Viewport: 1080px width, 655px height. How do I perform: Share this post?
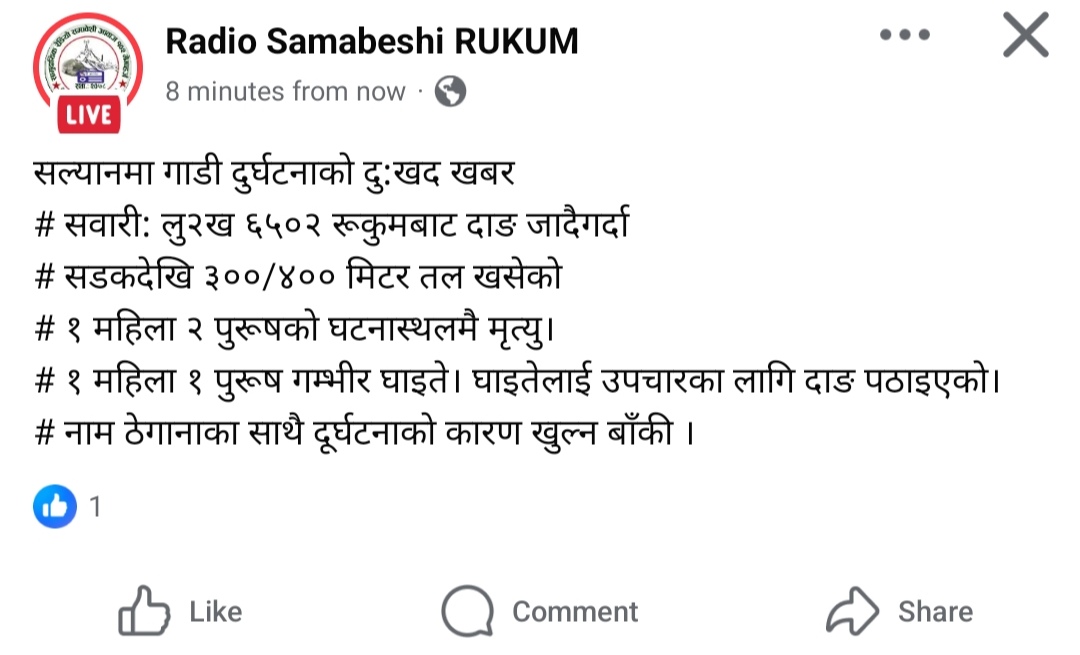[899, 611]
